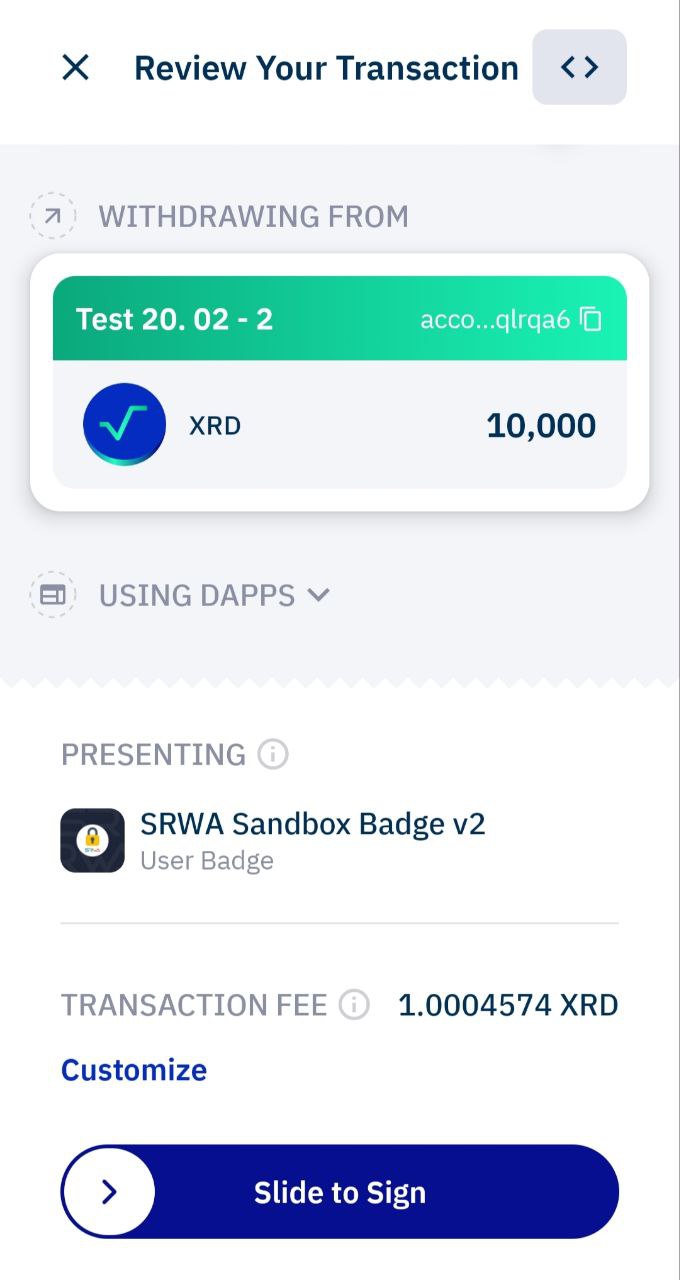Tap the Slide to Sign control
Viewport: 680px width, 1280px height.
[109, 1192]
